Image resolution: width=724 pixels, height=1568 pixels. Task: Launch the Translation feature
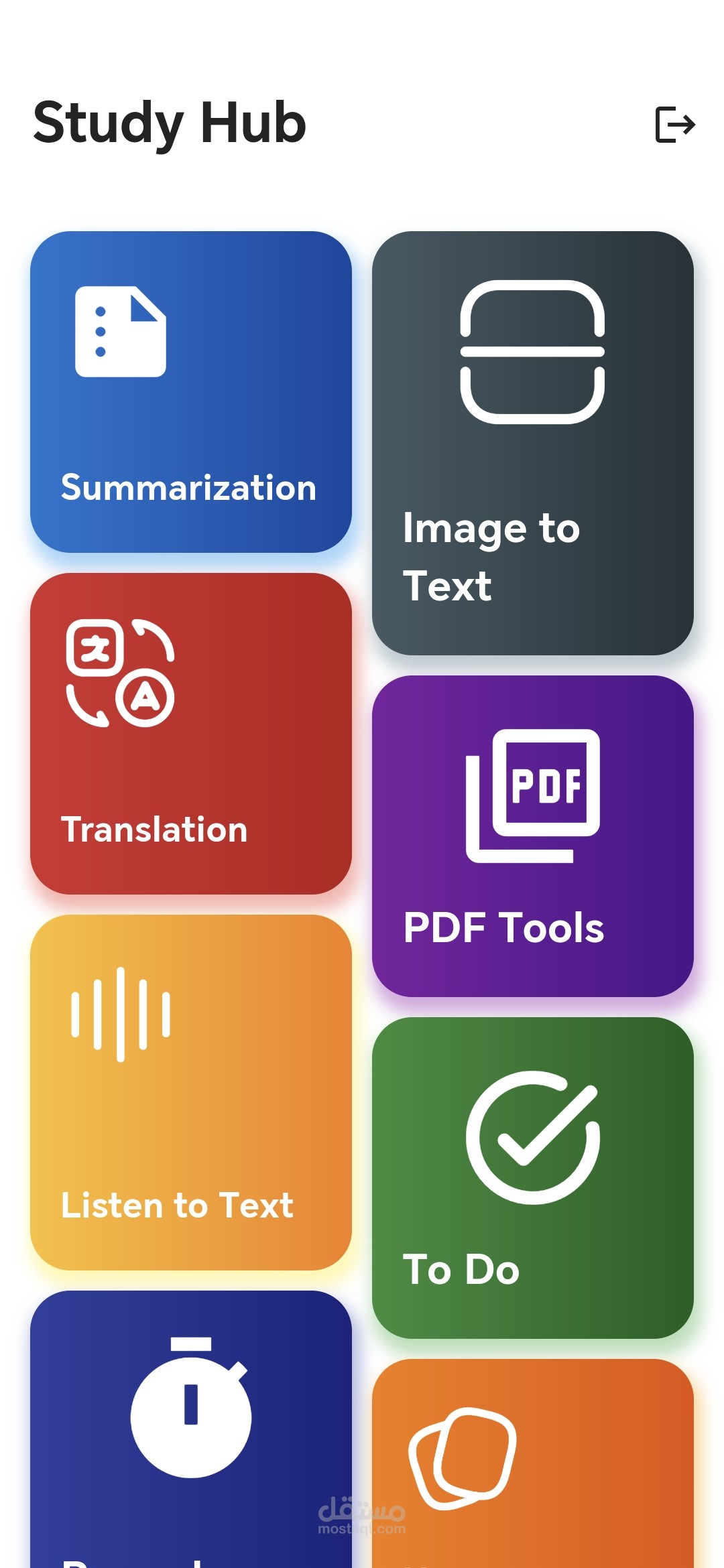coord(191,733)
